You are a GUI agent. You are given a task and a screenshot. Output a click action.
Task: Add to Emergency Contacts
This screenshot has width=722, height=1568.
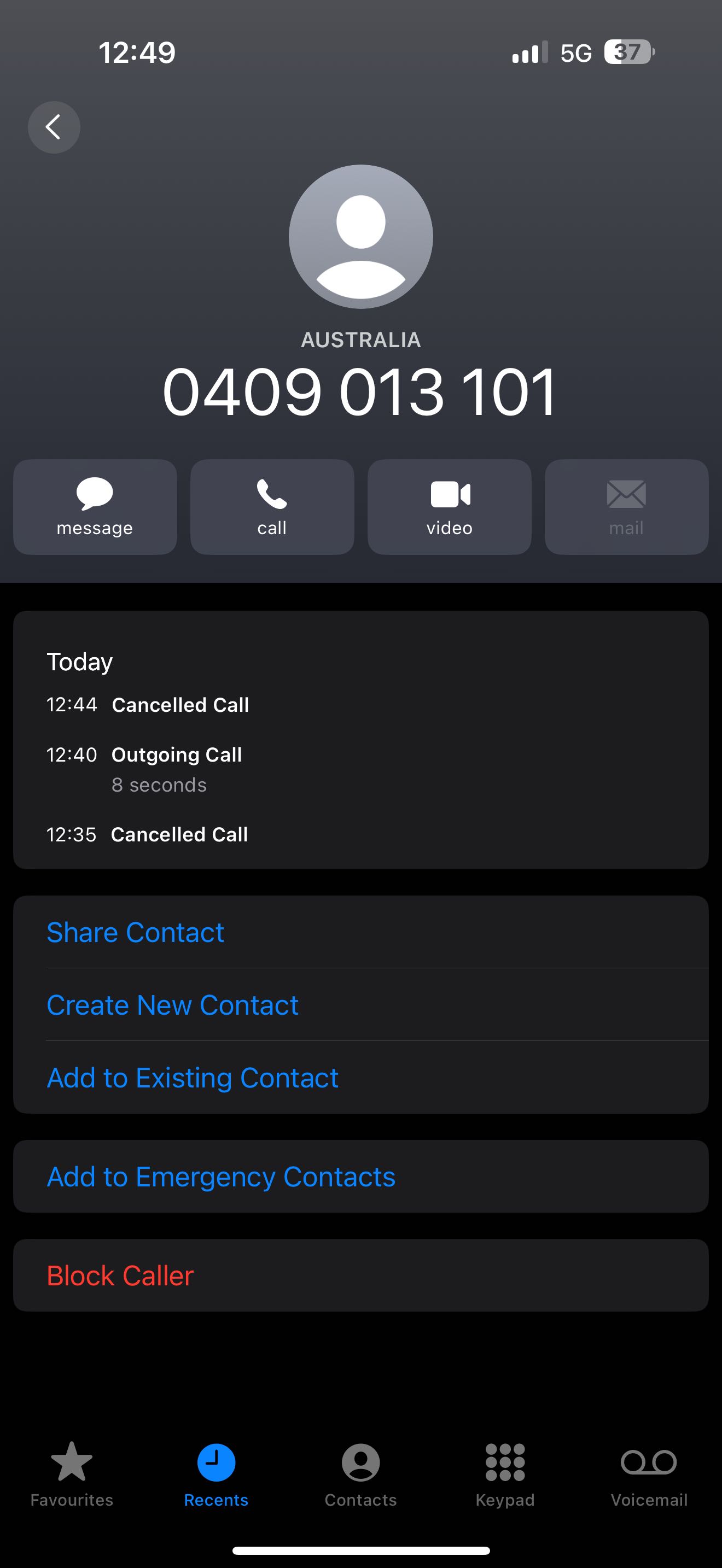221,1177
